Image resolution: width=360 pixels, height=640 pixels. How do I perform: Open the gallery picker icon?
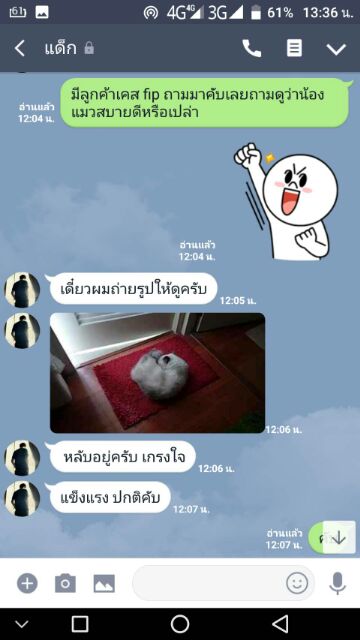click(104, 584)
